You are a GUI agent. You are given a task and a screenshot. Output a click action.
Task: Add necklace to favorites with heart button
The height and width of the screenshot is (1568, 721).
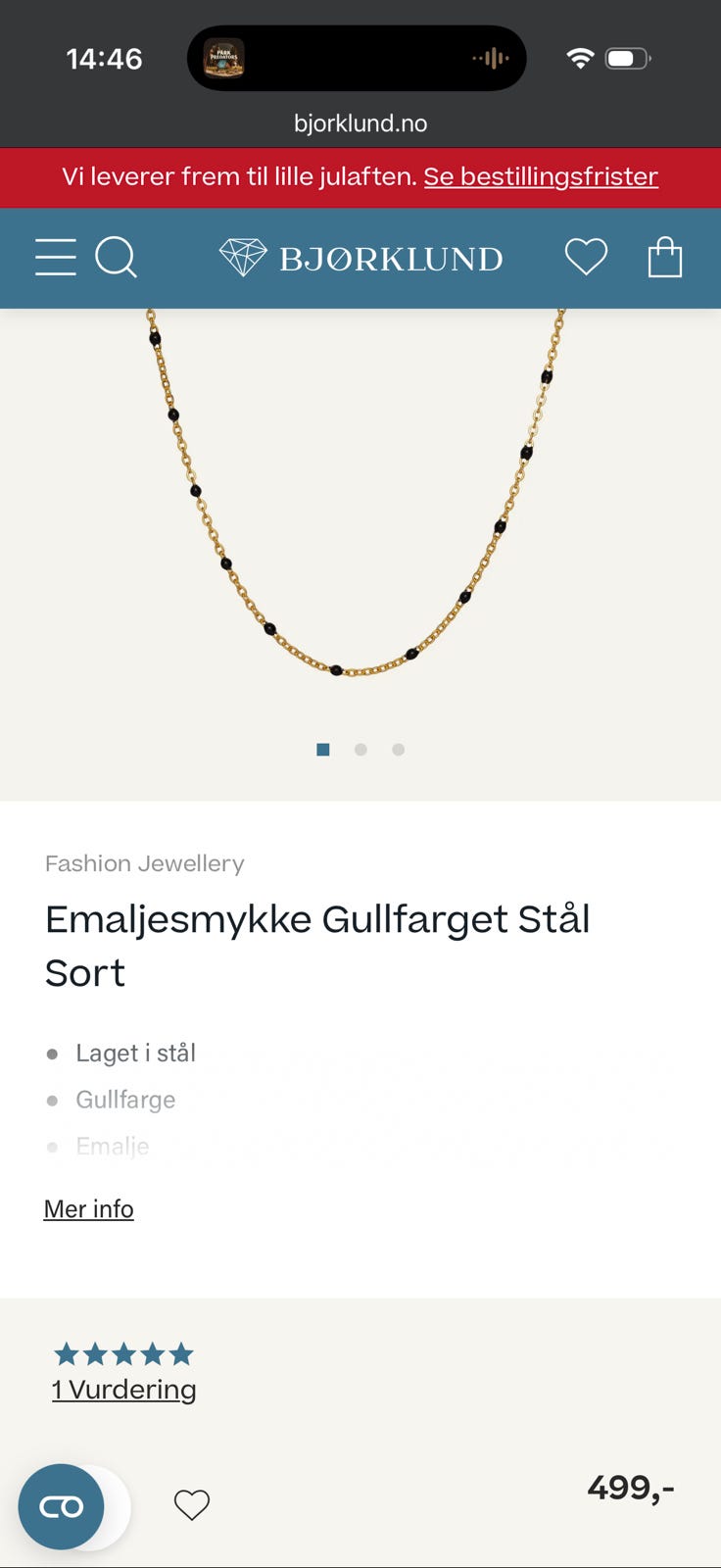tap(192, 1504)
